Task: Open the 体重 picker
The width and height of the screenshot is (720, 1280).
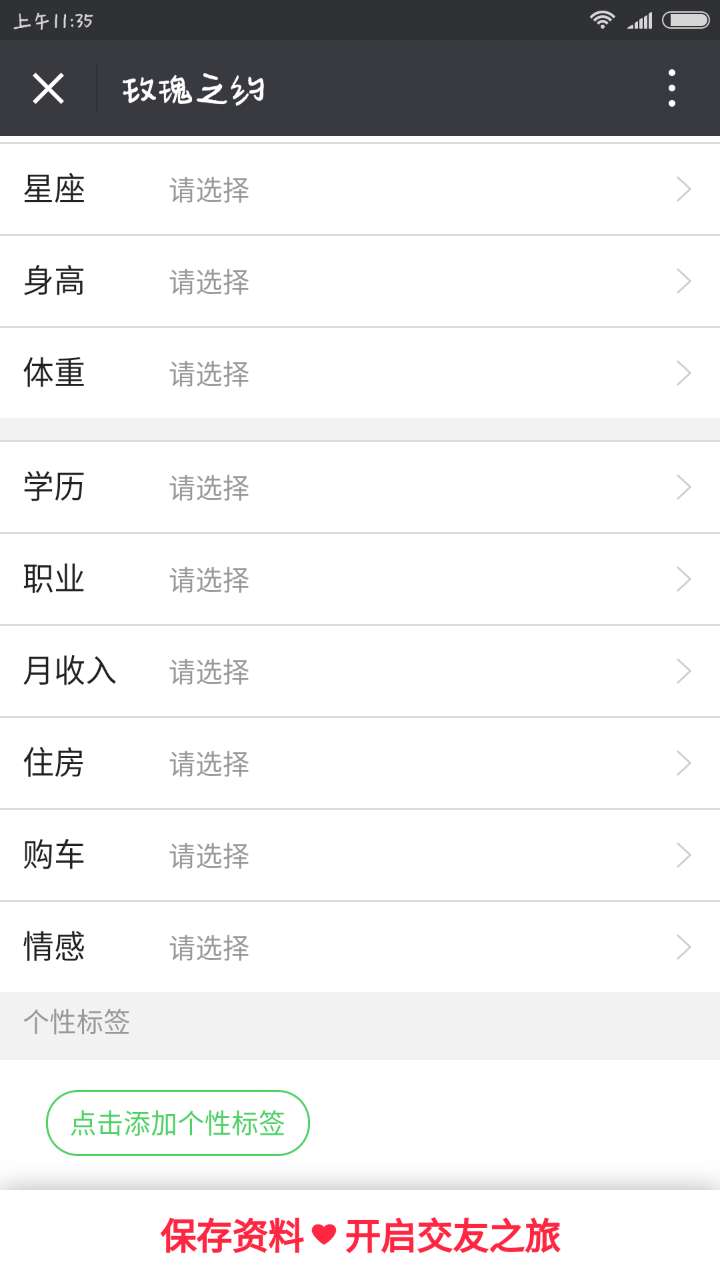Action: 360,374
